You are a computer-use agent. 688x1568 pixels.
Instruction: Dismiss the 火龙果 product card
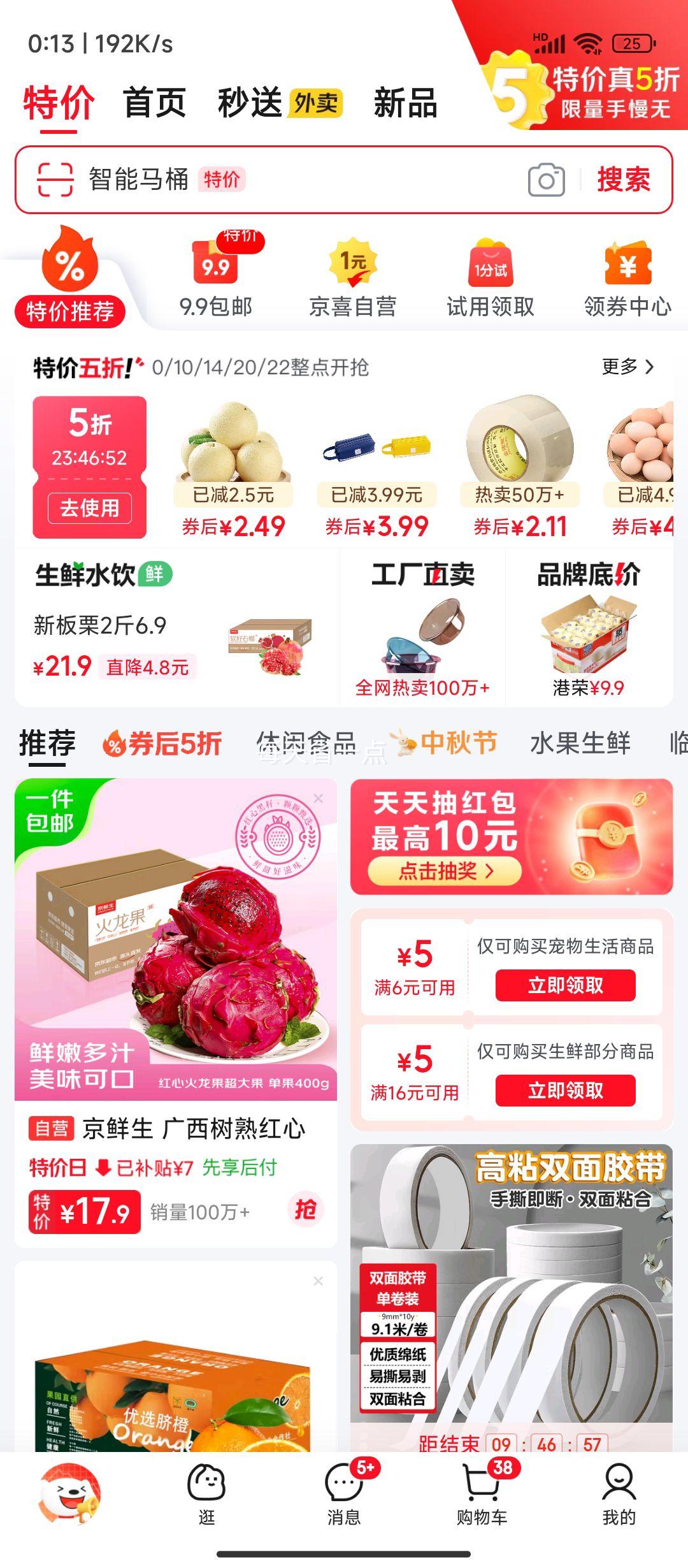pos(319,799)
